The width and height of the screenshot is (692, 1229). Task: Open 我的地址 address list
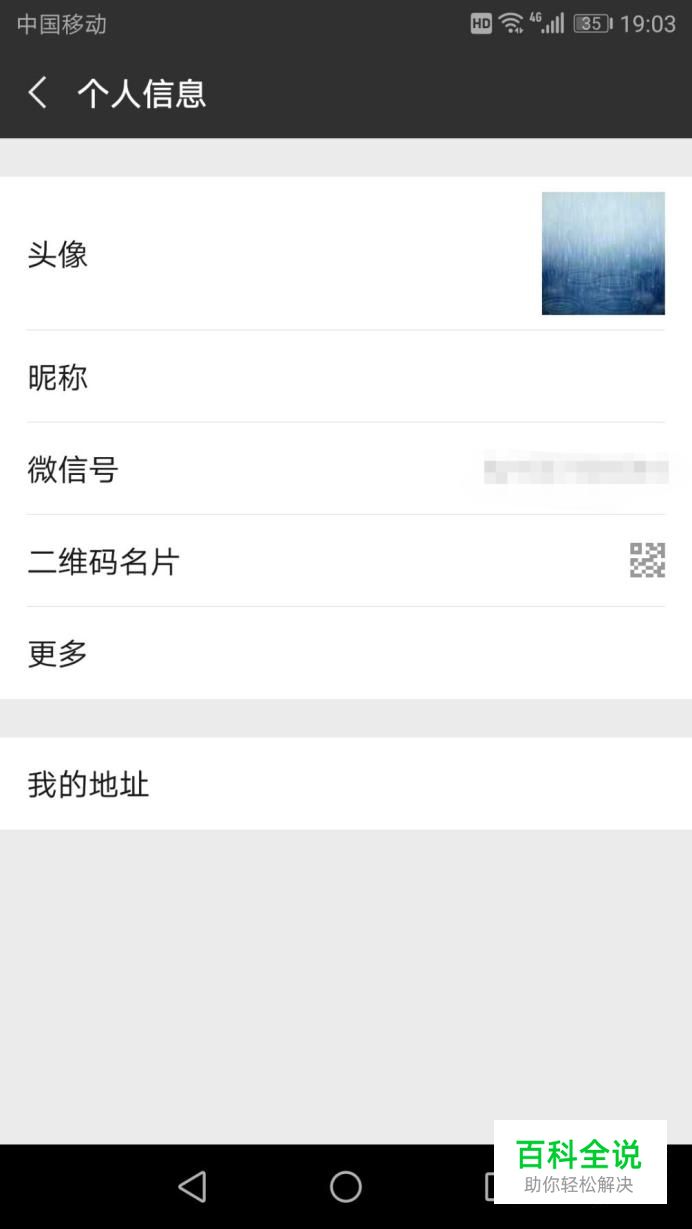click(345, 784)
